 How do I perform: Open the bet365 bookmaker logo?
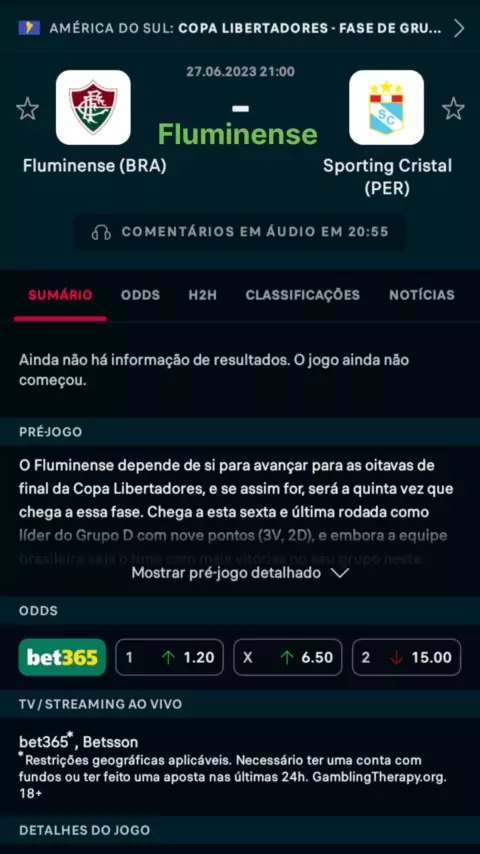62,657
